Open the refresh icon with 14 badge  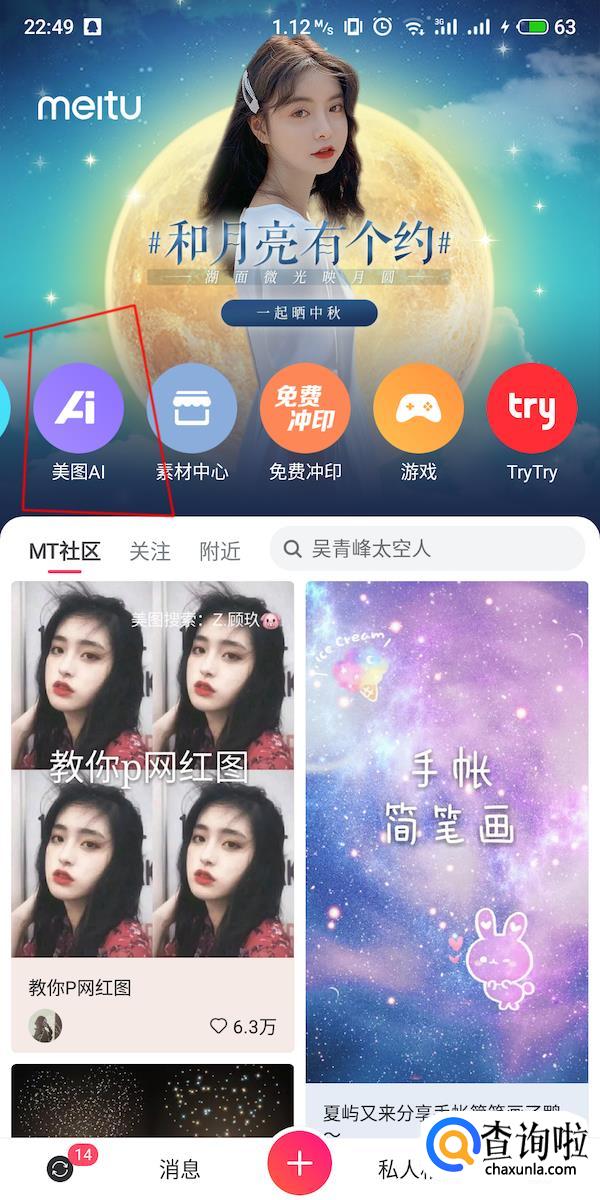60,1168
